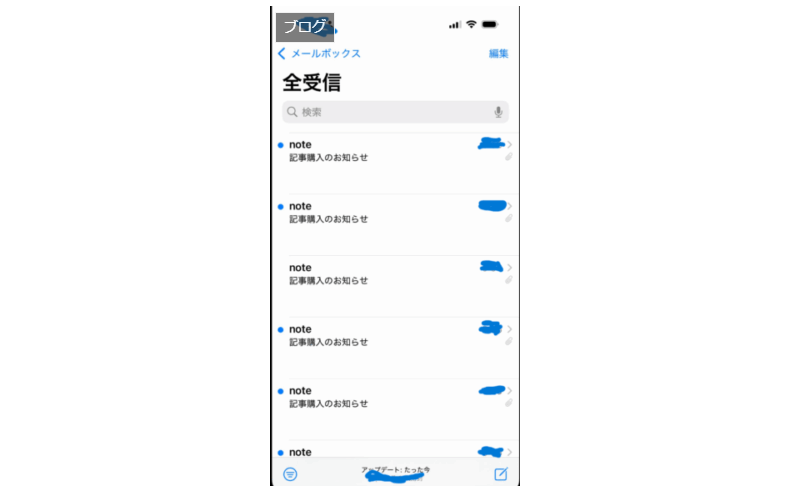Tap the 編集 button
793x491 pixels.
click(498, 54)
